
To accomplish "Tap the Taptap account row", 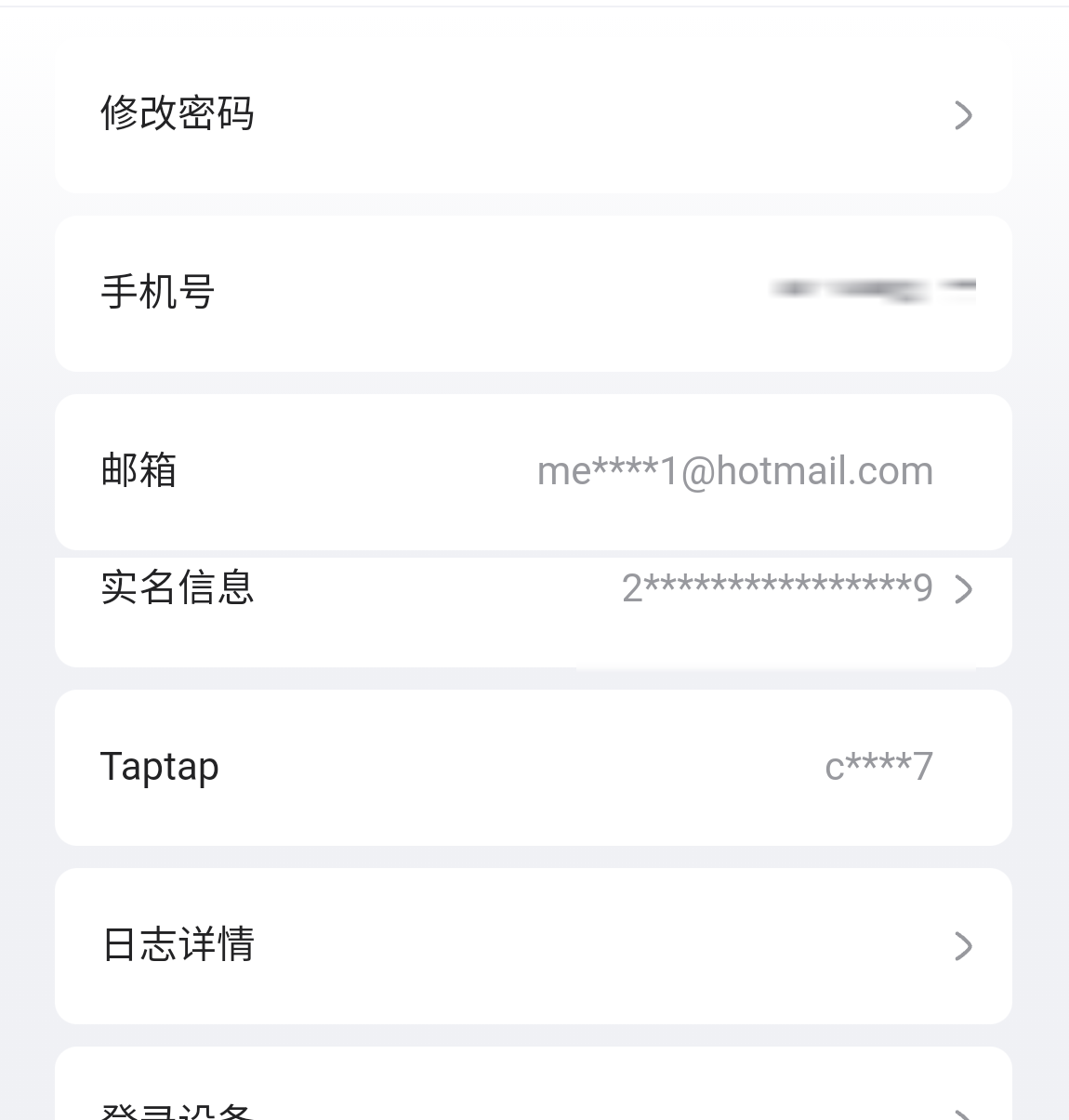I will click(533, 767).
